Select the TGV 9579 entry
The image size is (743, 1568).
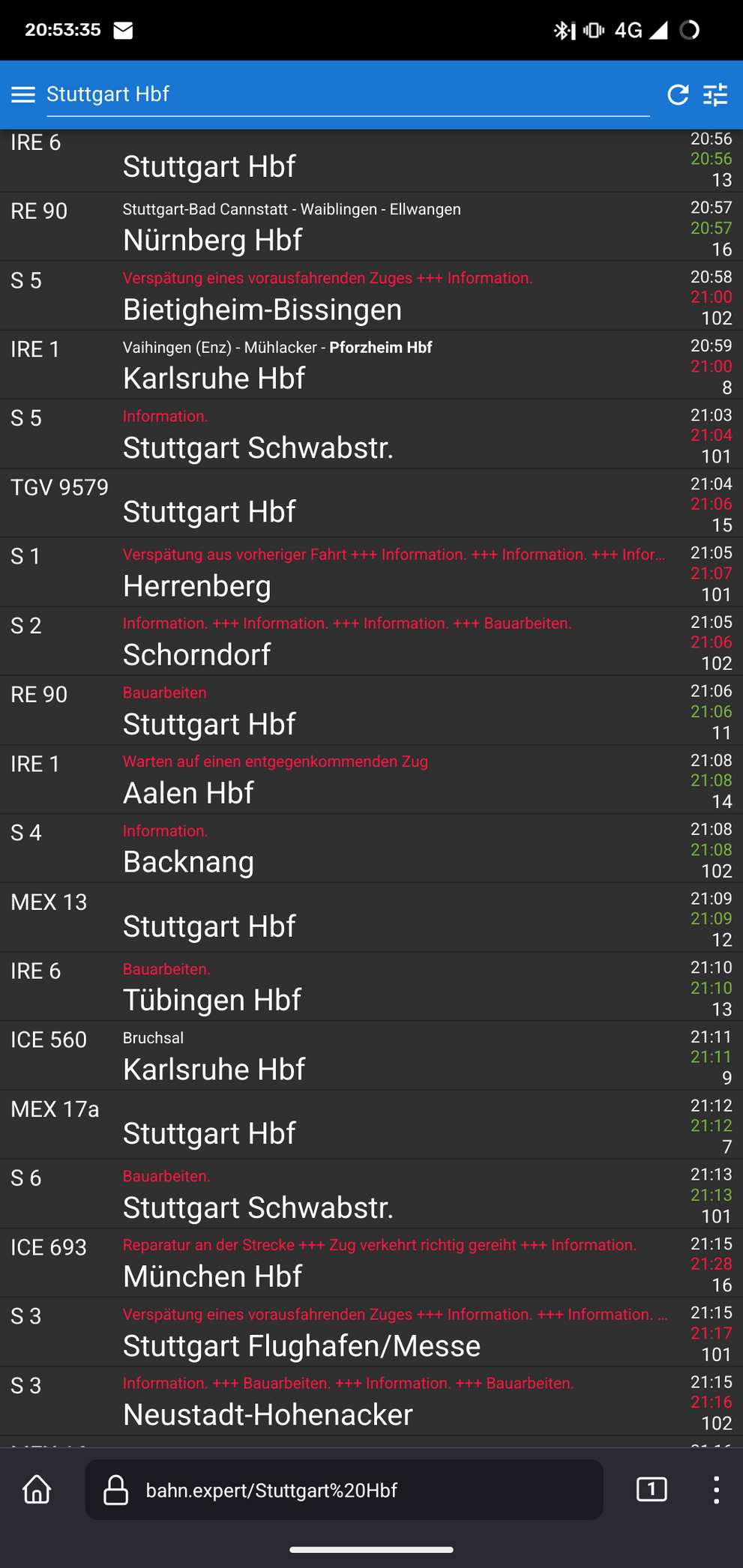coord(371,504)
